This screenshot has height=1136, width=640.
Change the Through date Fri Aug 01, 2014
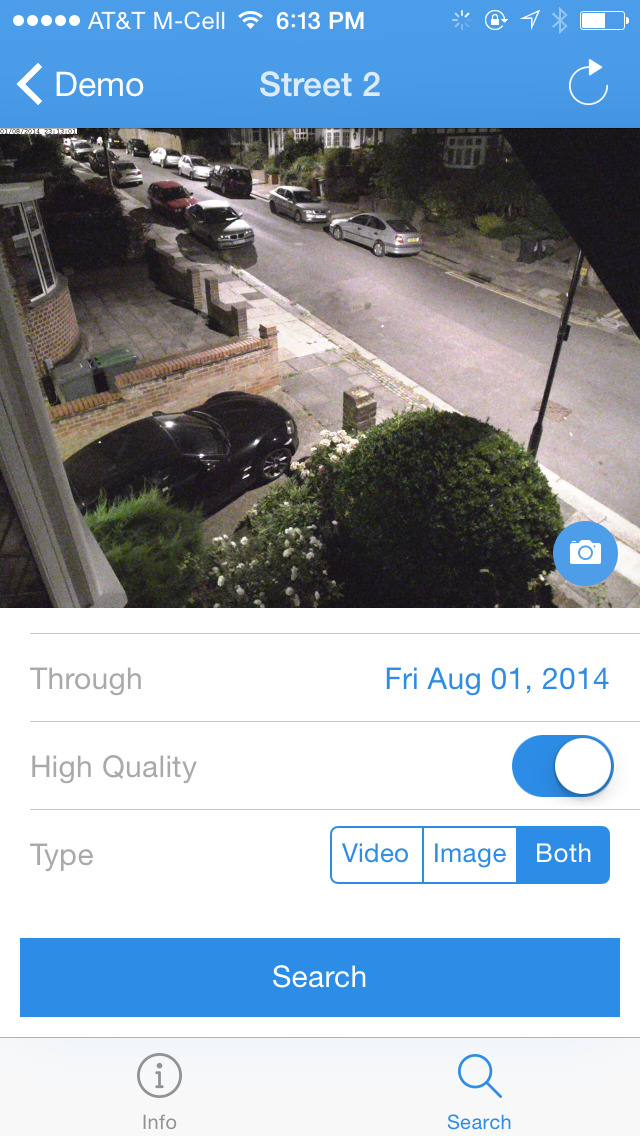(496, 679)
